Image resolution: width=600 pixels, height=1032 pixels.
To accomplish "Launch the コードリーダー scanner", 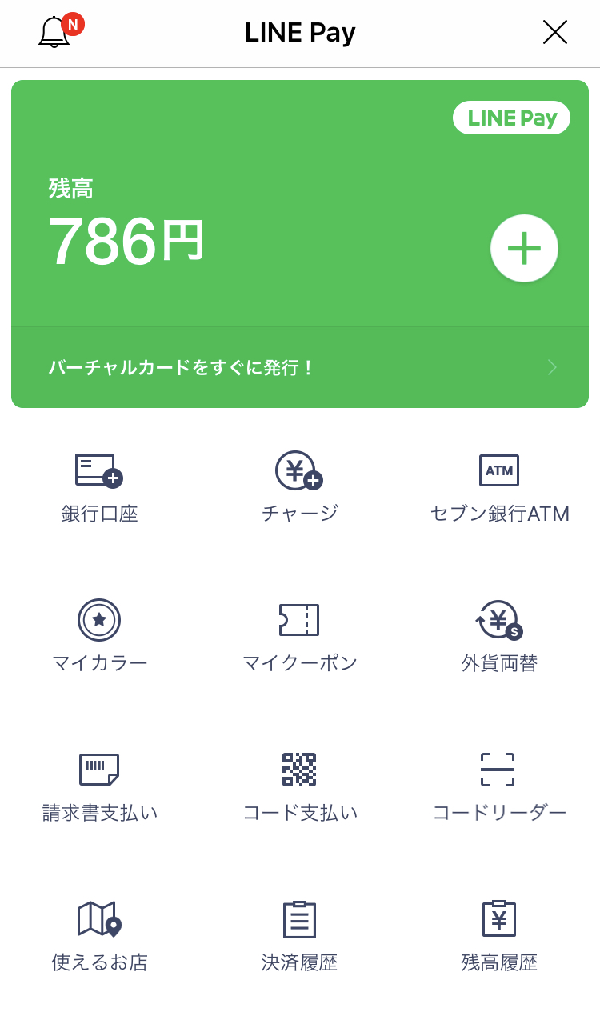I will 499,787.
